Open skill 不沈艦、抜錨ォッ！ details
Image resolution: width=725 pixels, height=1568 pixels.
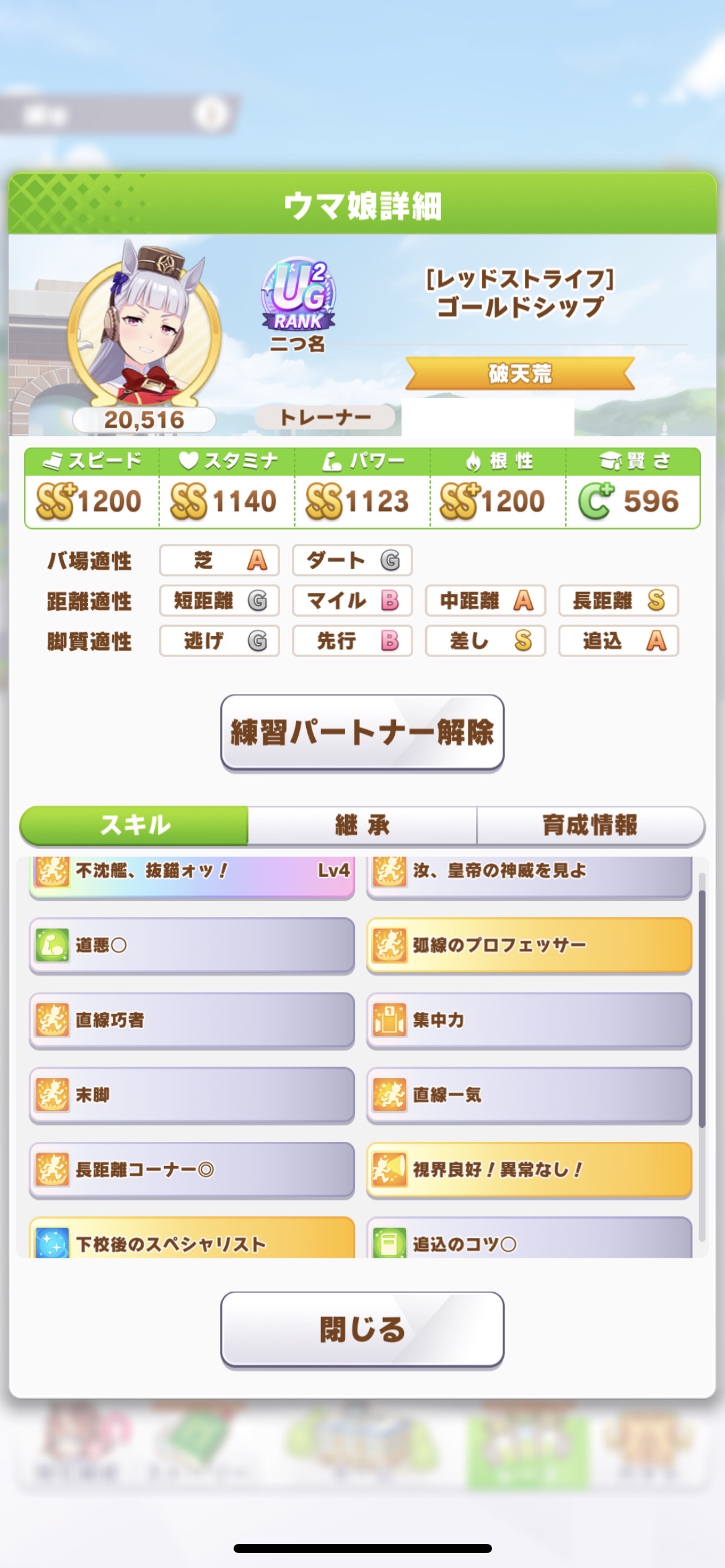[x=191, y=873]
